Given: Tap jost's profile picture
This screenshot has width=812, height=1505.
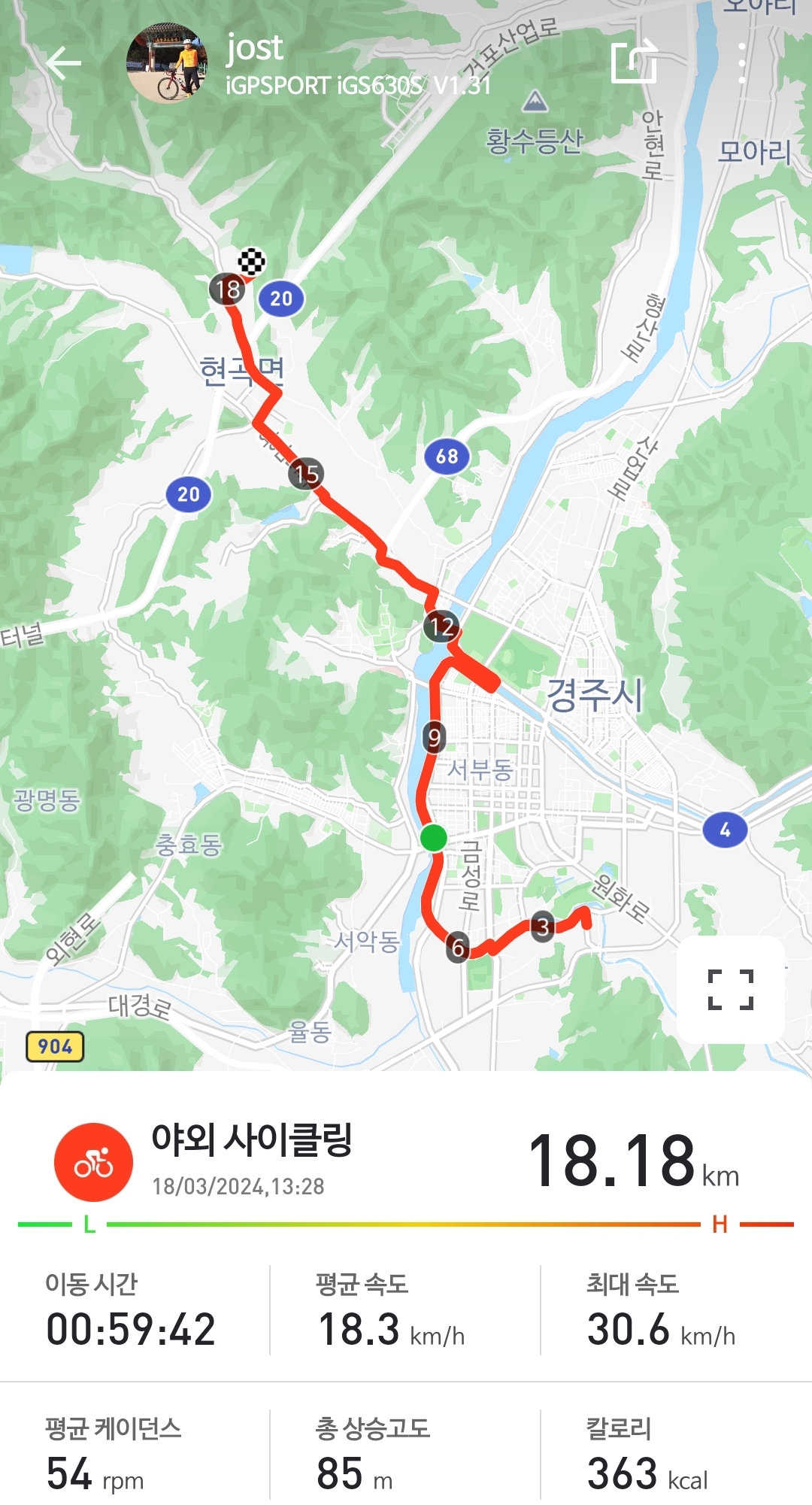Looking at the screenshot, I should 168,63.
